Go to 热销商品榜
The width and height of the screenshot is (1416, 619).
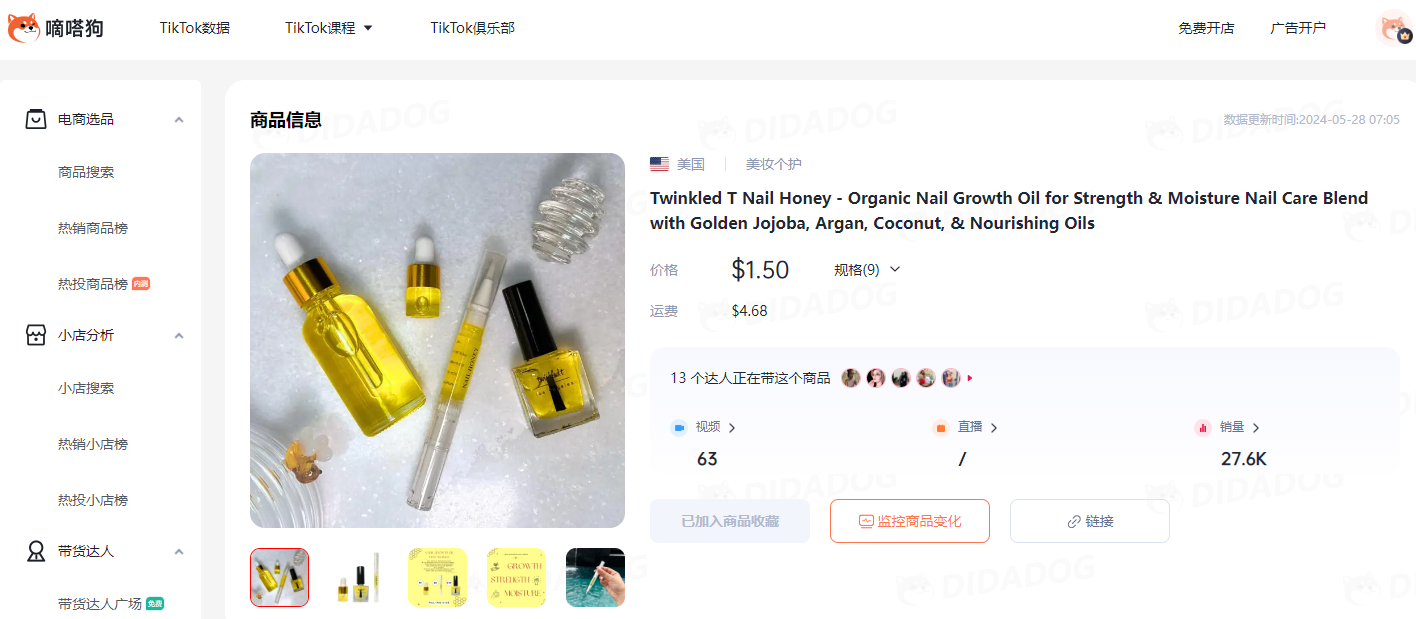click(93, 228)
